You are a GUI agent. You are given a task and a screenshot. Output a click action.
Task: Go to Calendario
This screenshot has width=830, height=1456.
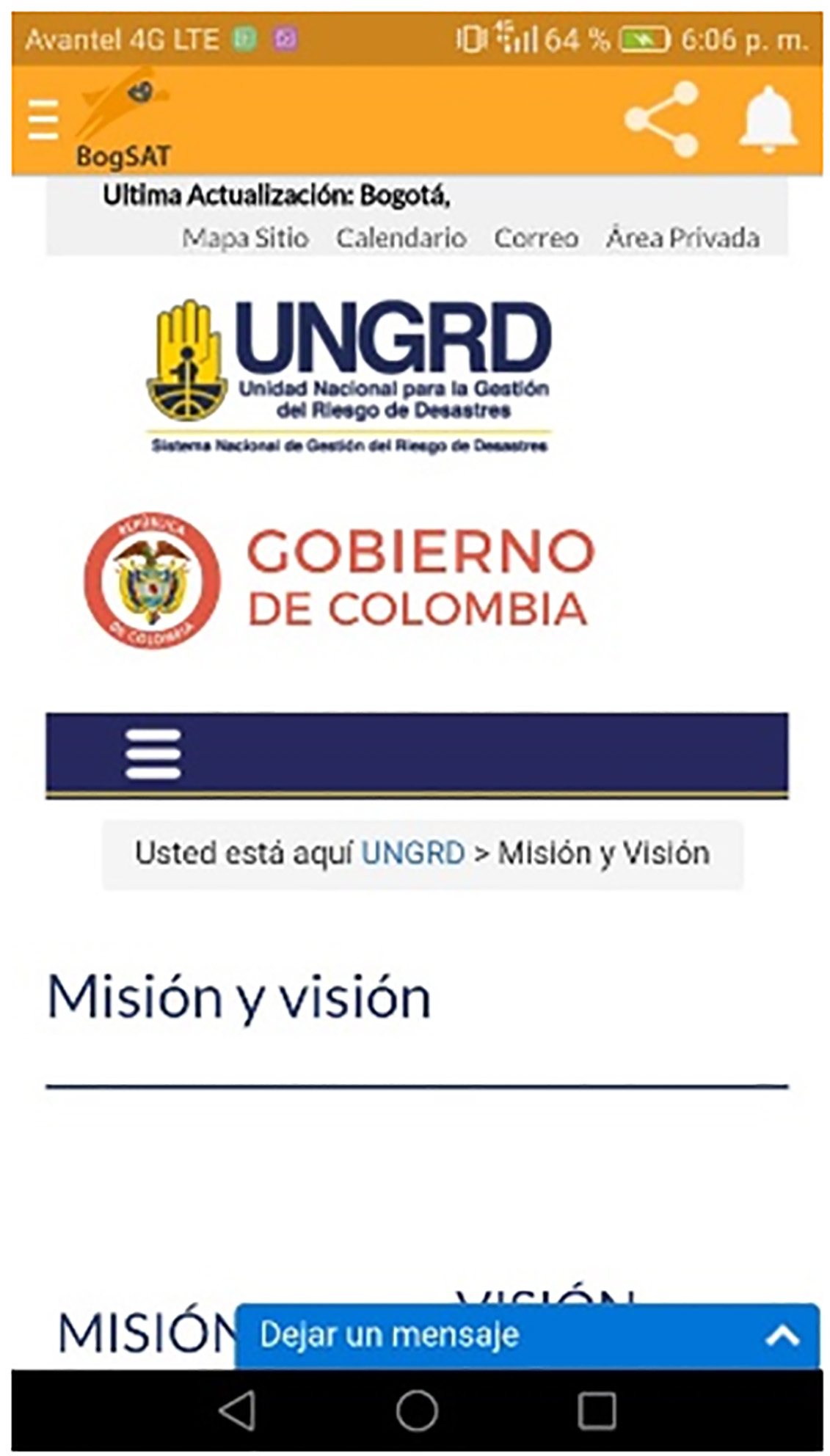pyautogui.click(x=401, y=238)
